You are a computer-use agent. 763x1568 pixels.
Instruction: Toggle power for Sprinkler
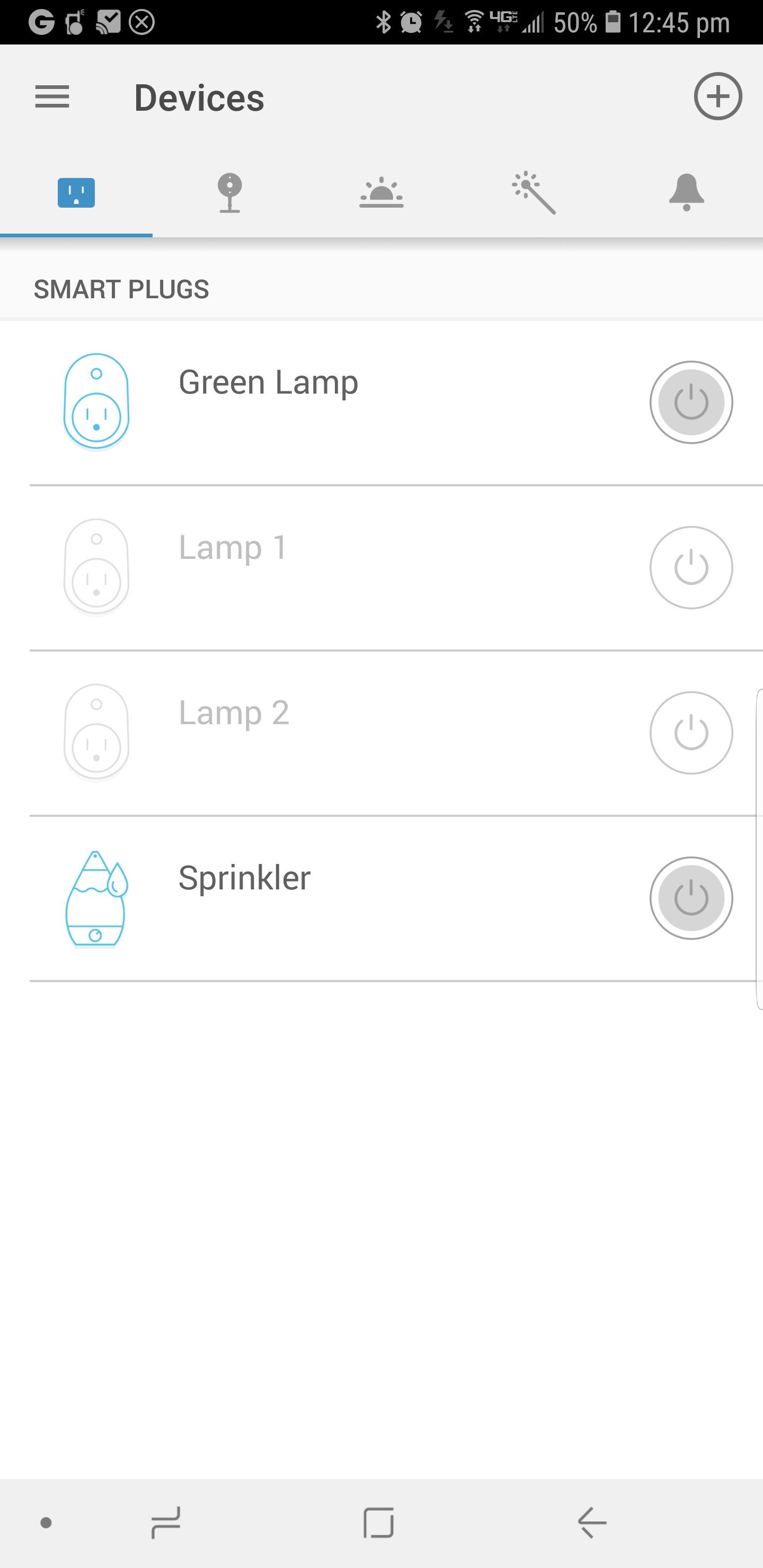tap(690, 898)
